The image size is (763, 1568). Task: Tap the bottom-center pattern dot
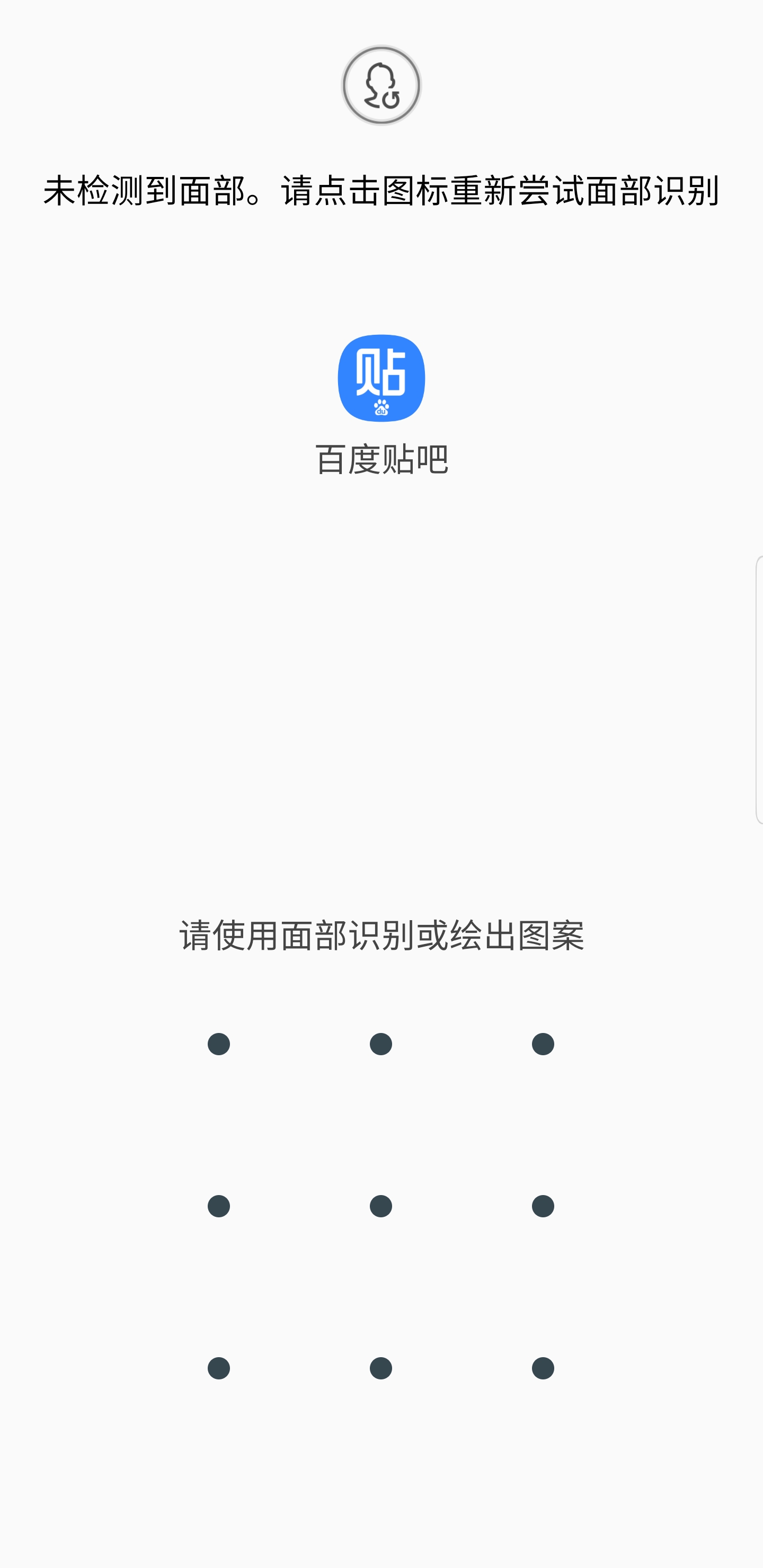point(380,1368)
